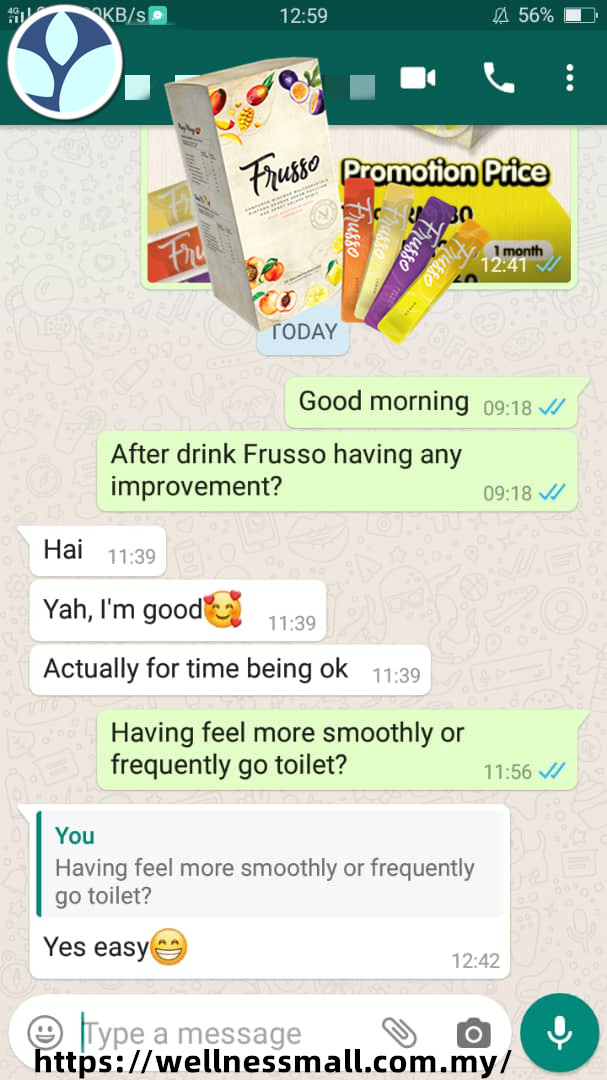Screen dimensions: 607x1080
Task: Open the camera from message bar
Action: [x=473, y=1032]
